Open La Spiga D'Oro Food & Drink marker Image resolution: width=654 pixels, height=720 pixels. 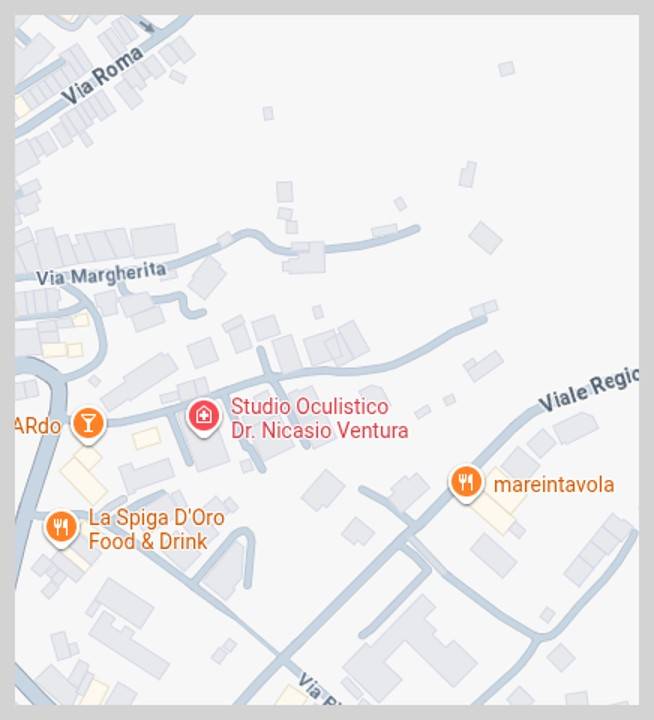coord(62,527)
